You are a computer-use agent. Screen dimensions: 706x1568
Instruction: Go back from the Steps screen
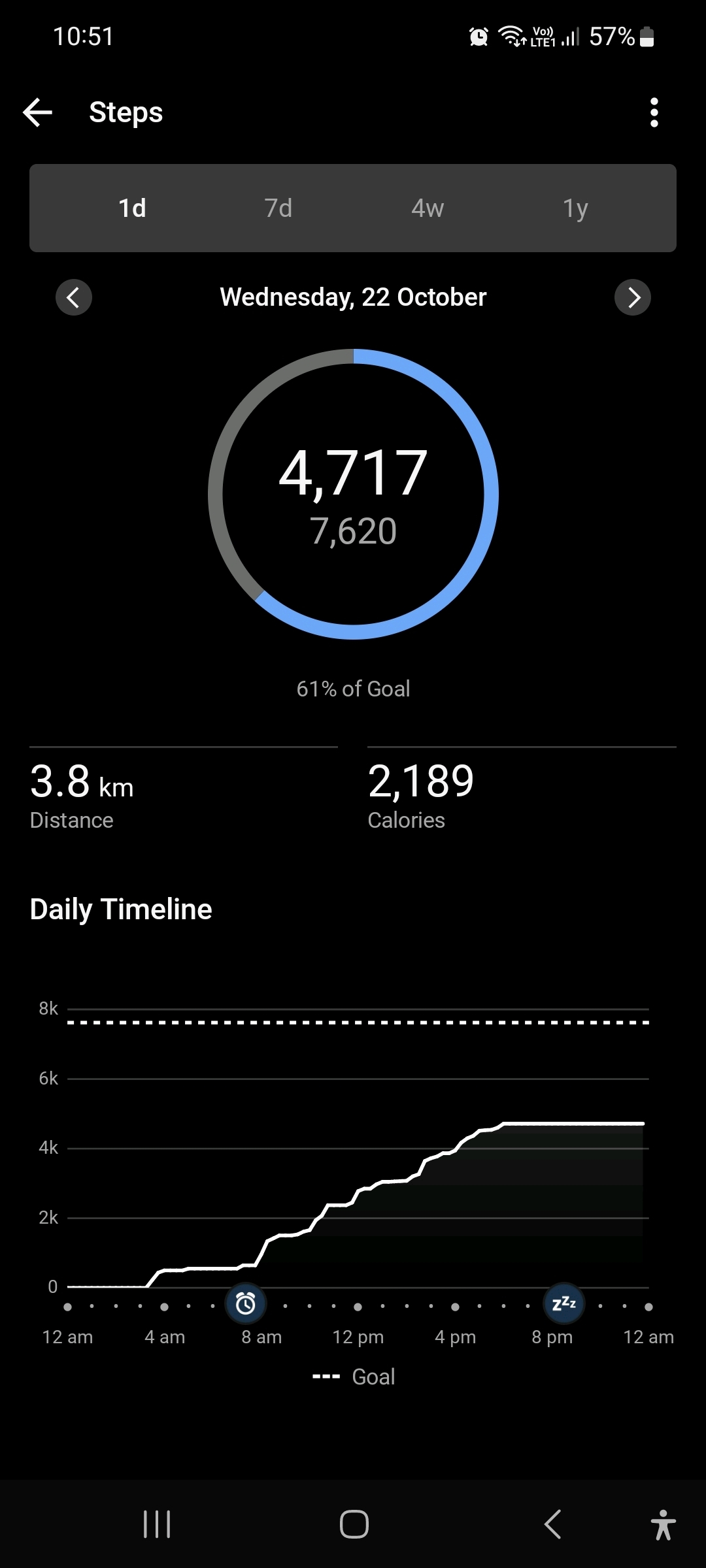coord(38,112)
